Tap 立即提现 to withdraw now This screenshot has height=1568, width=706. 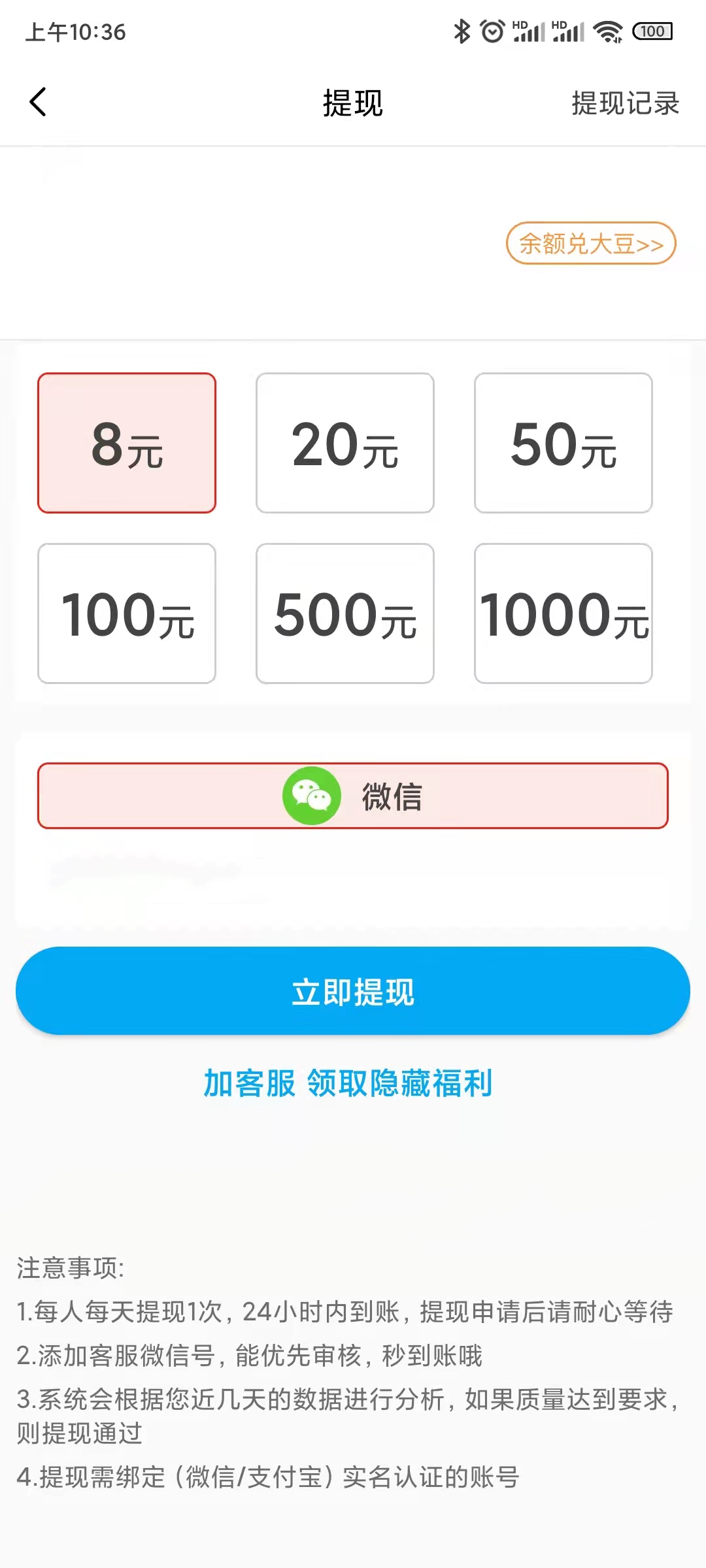pyautogui.click(x=353, y=991)
